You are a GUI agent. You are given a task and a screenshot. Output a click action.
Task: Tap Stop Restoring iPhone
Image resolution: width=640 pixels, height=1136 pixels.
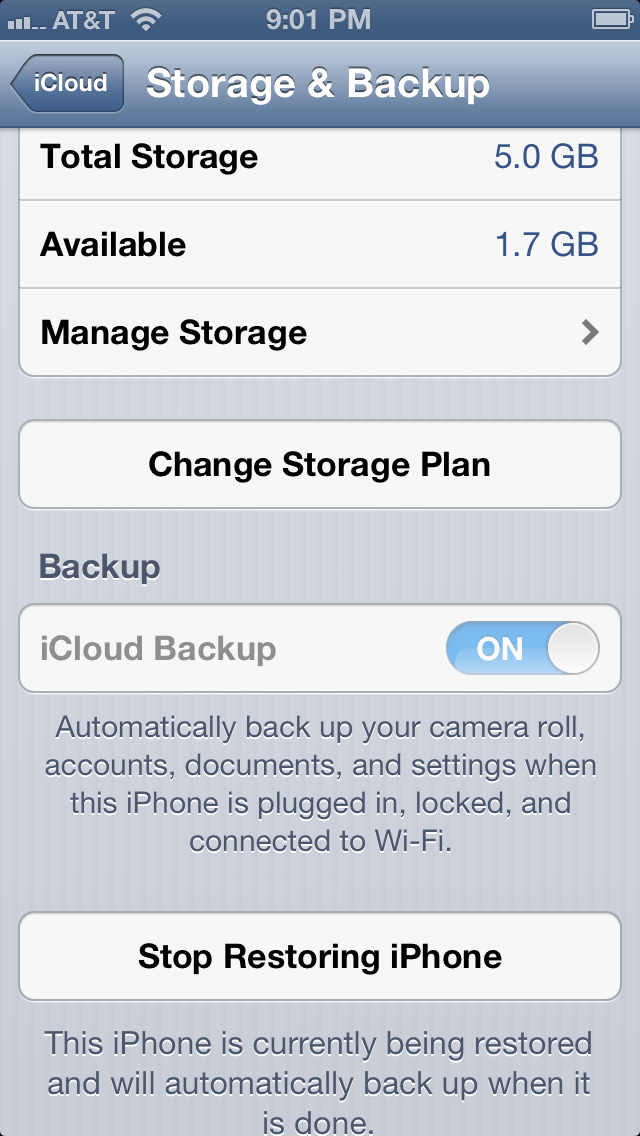point(320,956)
